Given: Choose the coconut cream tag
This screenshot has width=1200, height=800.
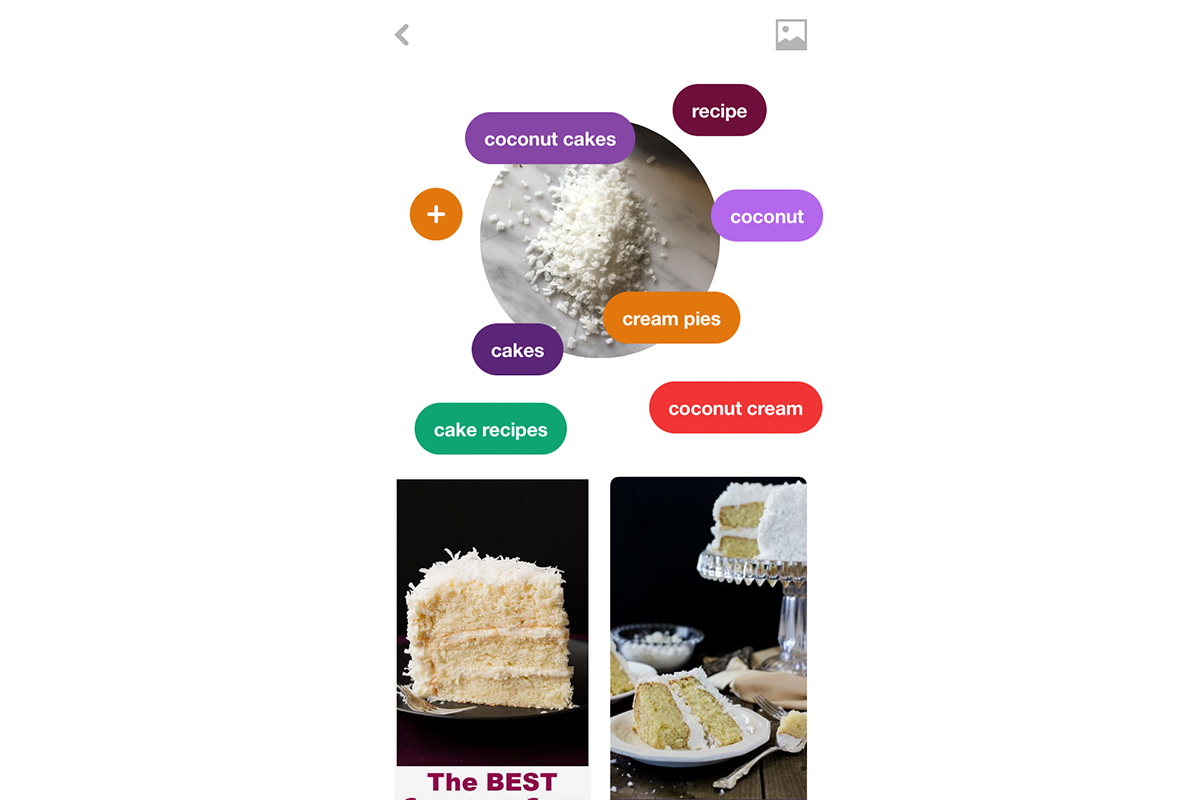Looking at the screenshot, I should [735, 408].
